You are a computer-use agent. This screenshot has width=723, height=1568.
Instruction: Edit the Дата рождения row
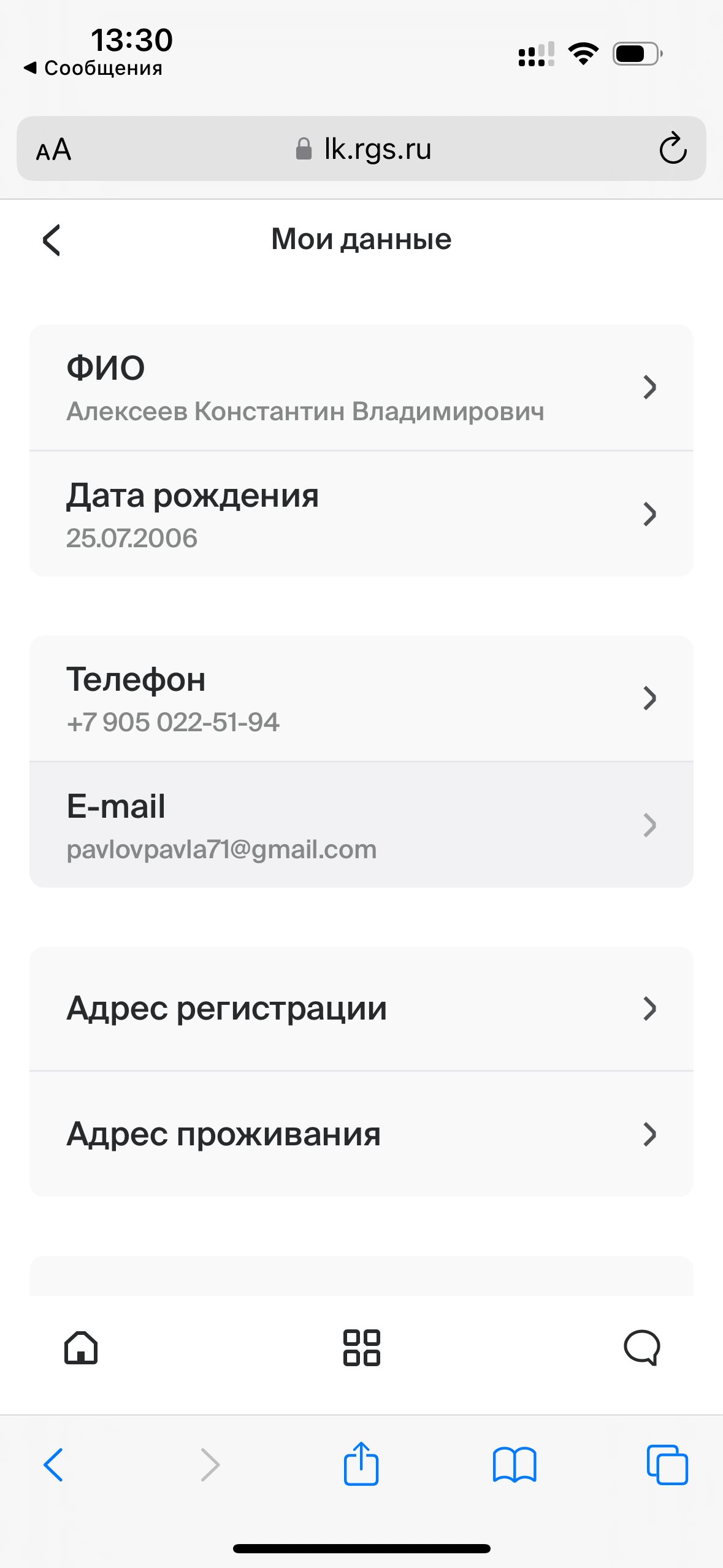pos(361,514)
